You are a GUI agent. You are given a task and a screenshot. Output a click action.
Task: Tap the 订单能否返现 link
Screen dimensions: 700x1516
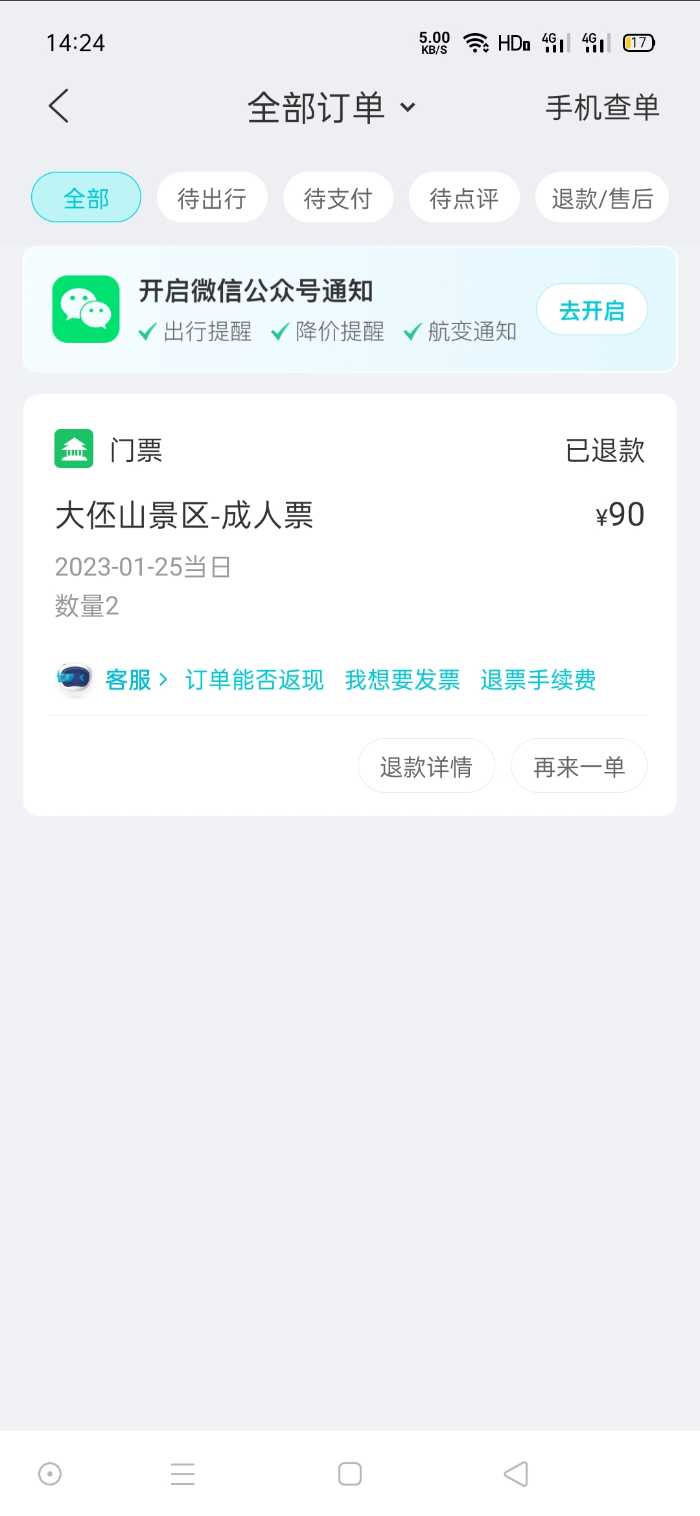254,680
